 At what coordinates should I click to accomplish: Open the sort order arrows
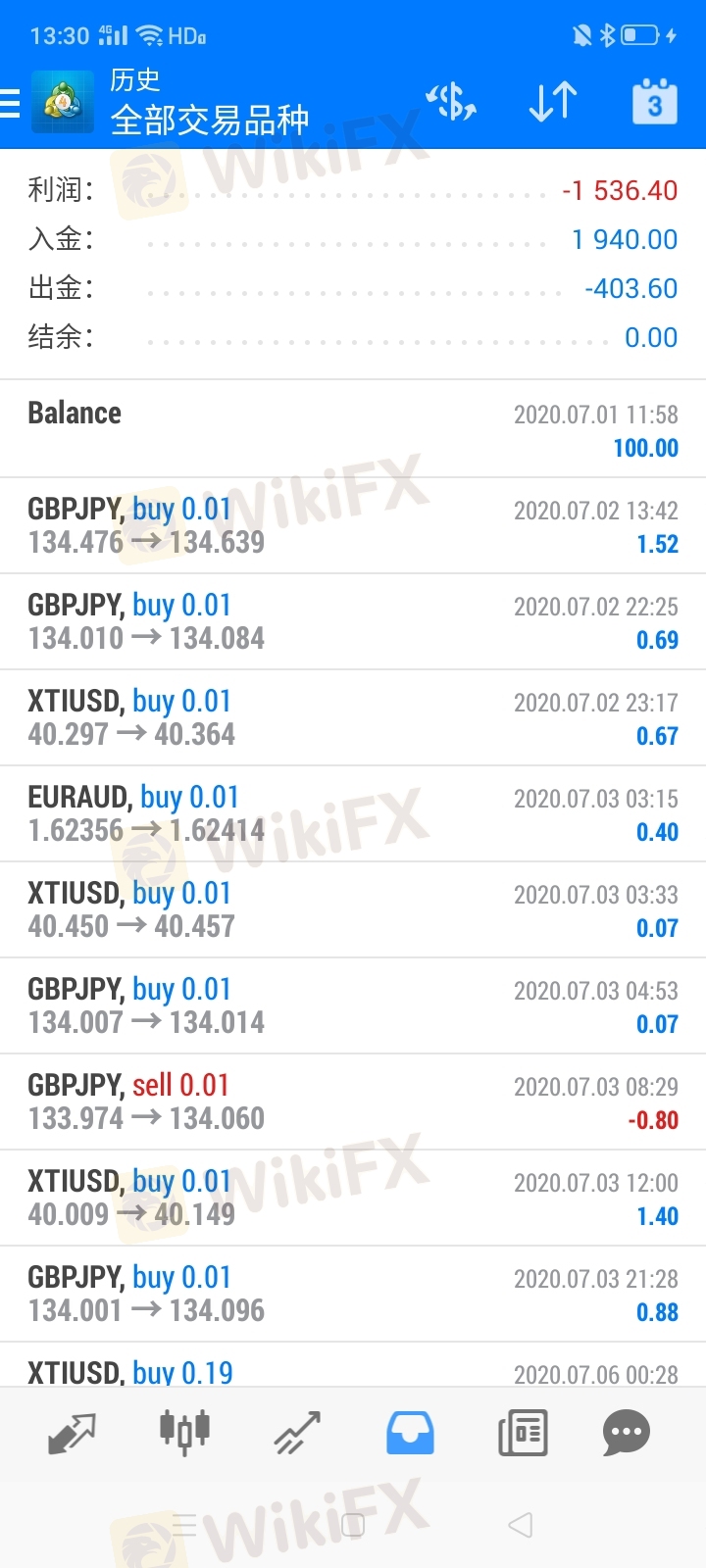coord(552,102)
